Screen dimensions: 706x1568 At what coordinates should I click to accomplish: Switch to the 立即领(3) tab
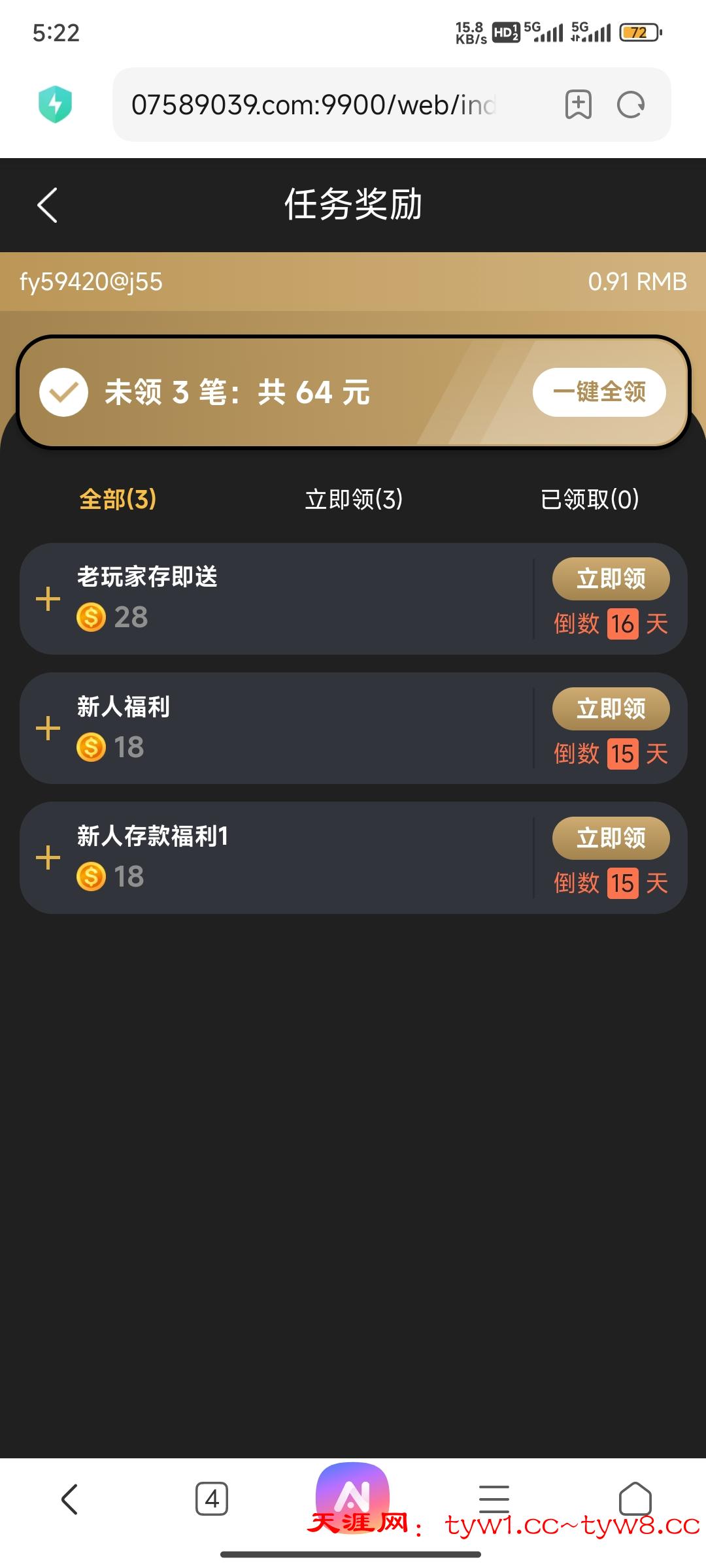pyautogui.click(x=354, y=499)
